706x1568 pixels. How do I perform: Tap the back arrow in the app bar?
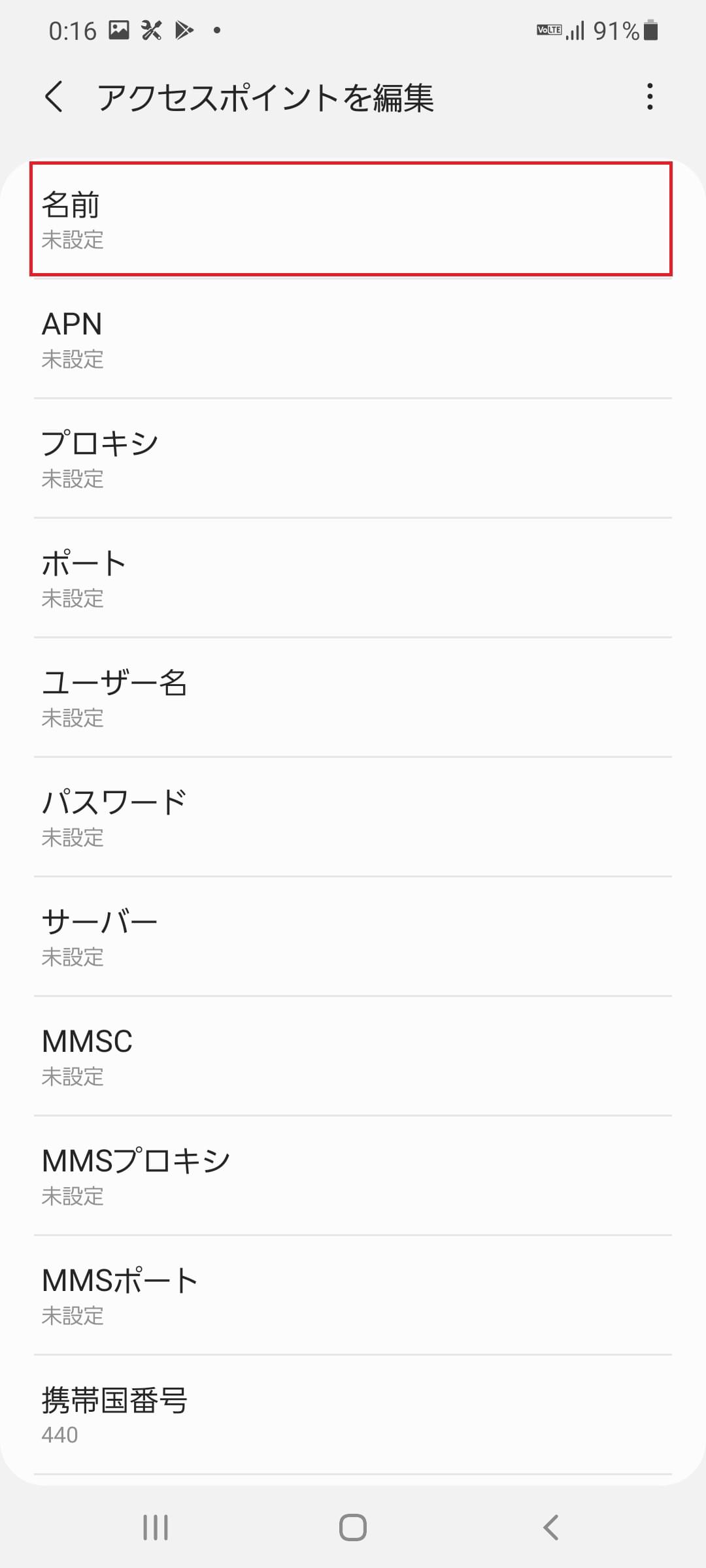[55, 98]
